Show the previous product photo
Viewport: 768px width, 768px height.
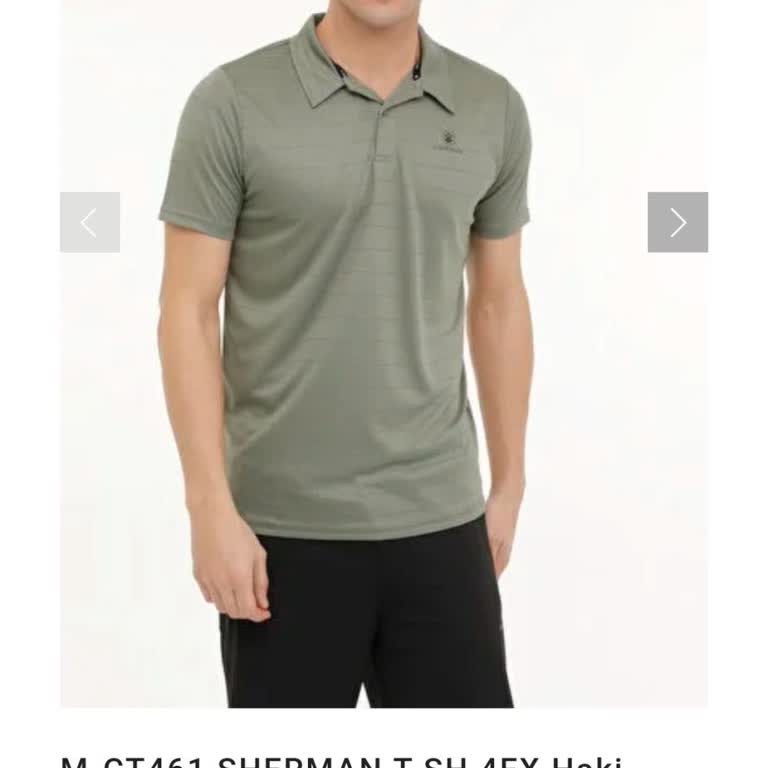point(90,222)
